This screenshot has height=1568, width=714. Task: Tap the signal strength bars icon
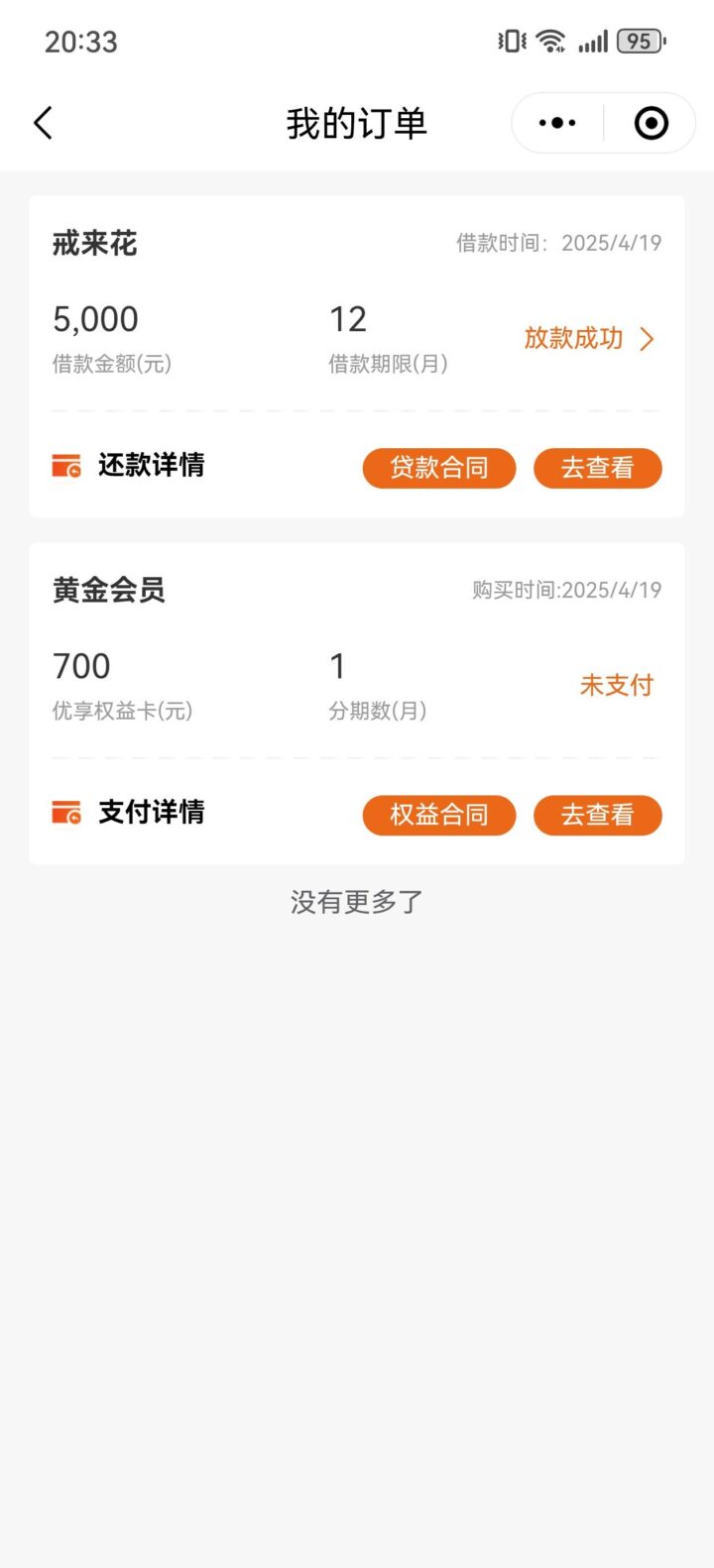click(x=592, y=43)
